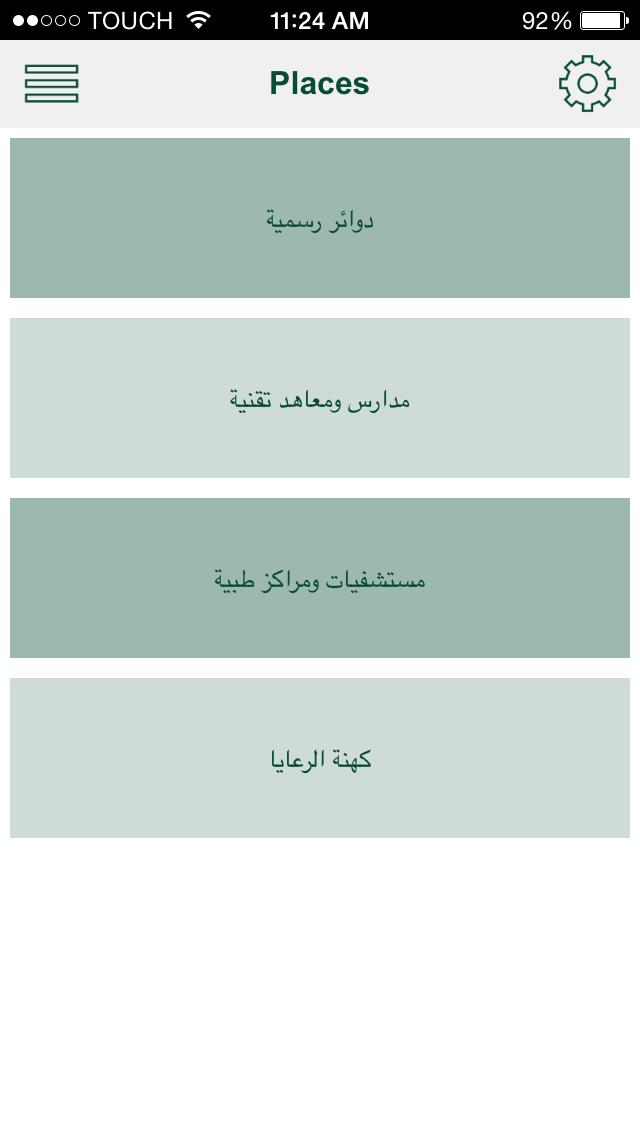Screen dimensions: 640x1136
Task: Open مستشفيات ومراكز طبية places
Action: (x=320, y=578)
